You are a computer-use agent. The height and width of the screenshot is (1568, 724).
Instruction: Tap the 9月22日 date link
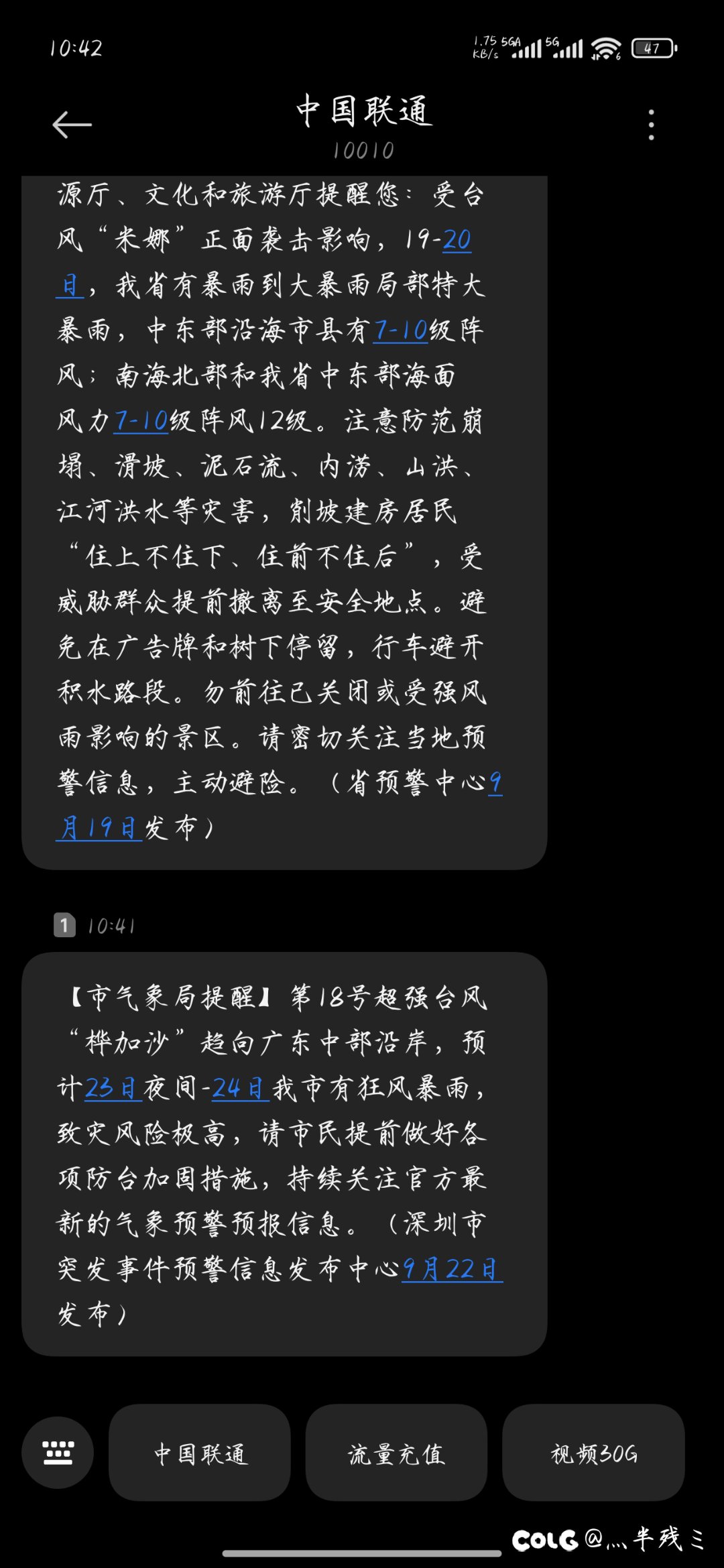click(x=451, y=1269)
